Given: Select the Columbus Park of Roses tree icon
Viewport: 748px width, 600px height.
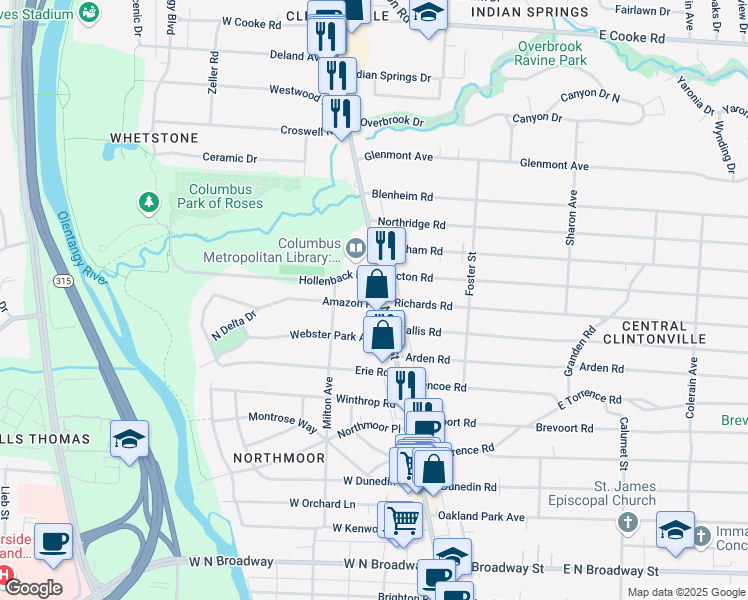Looking at the screenshot, I should (150, 203).
